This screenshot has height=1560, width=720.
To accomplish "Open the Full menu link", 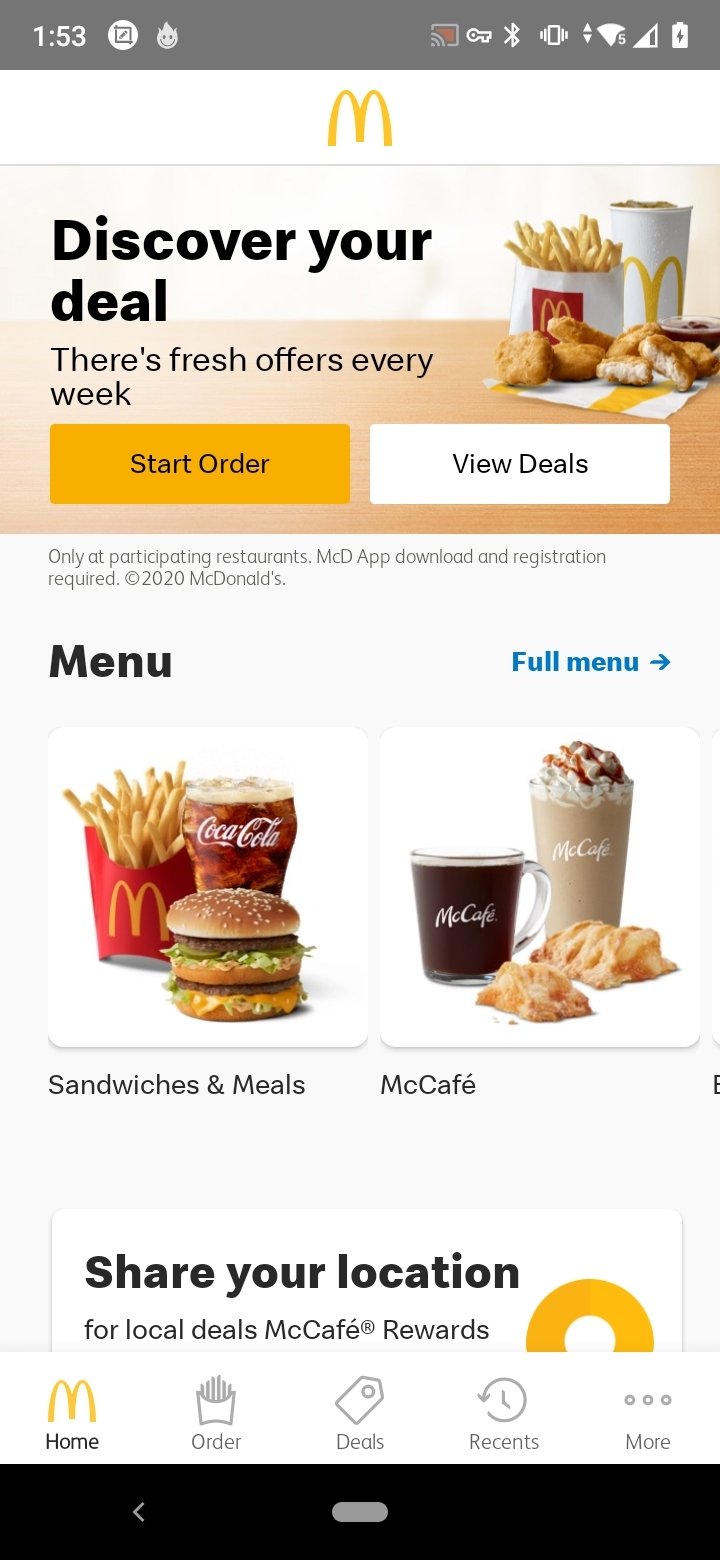I will (x=591, y=662).
